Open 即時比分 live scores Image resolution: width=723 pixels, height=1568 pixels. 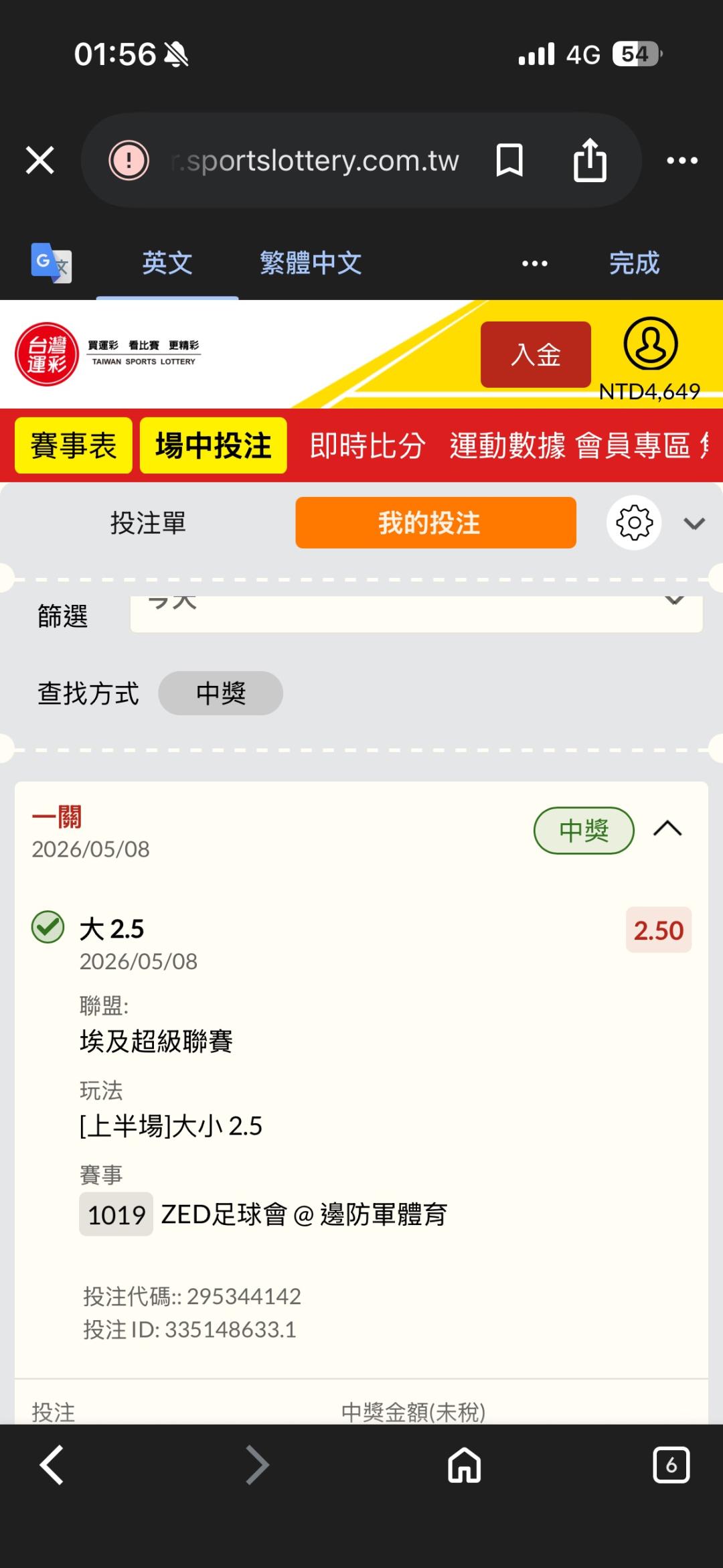point(367,445)
